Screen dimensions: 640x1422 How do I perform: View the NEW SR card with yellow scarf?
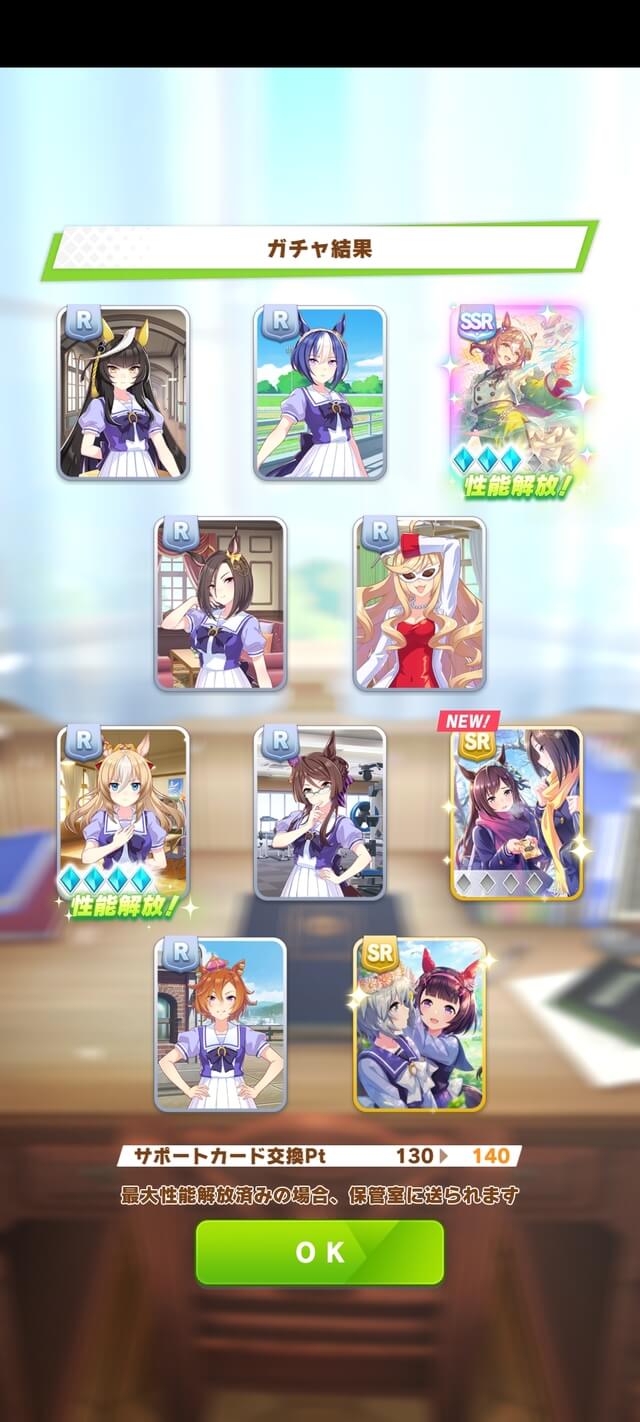516,812
